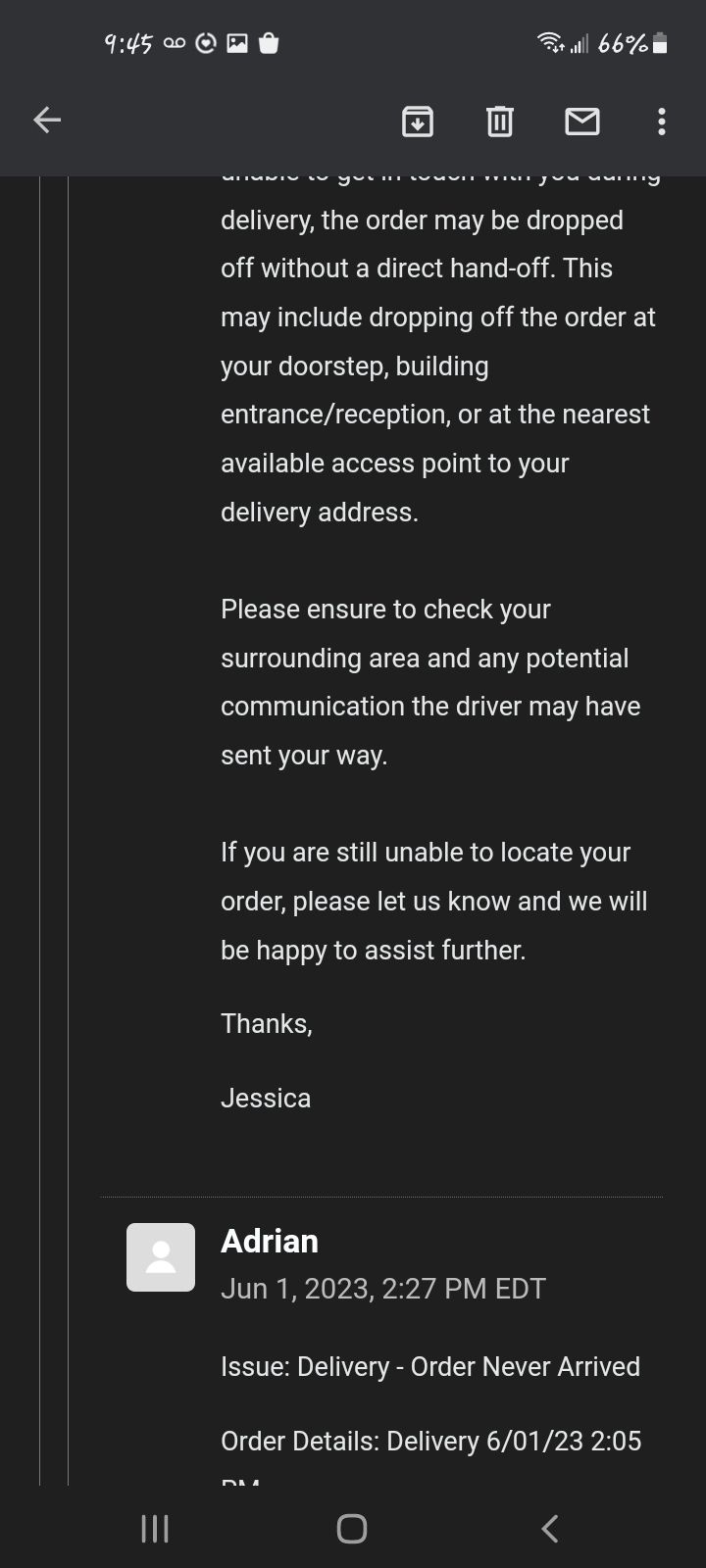Tap the Android back navigation key
Viewport: 706px width, 1568px height.
coord(549,1527)
